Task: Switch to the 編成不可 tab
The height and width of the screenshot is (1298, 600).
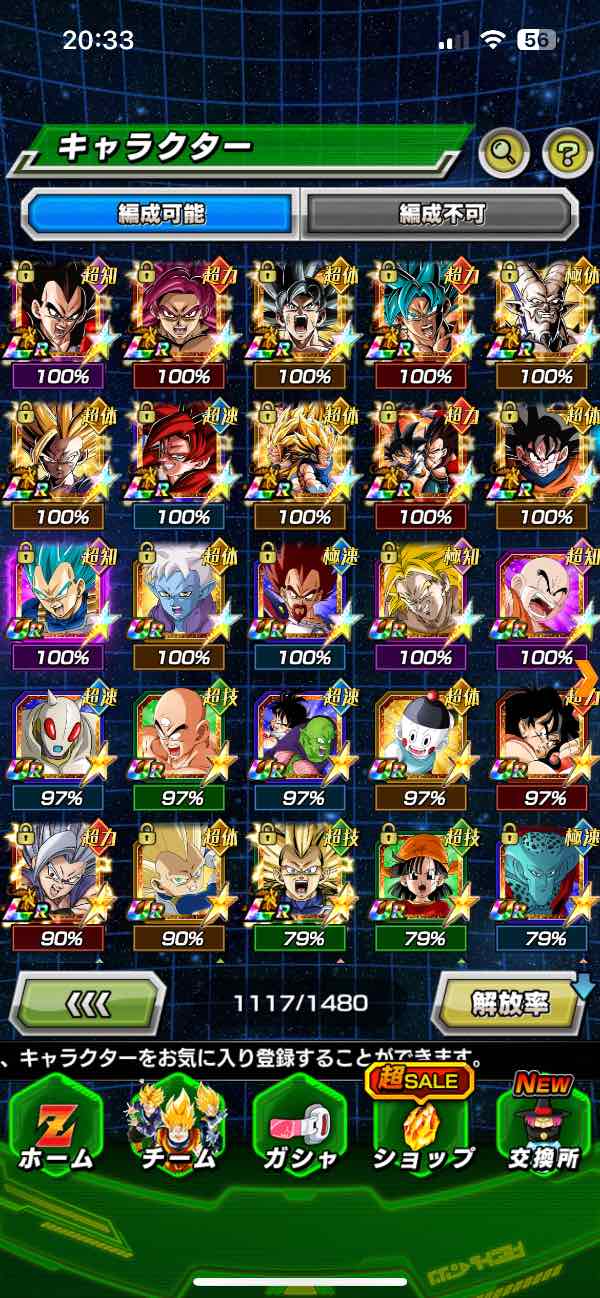Action: pyautogui.click(x=441, y=213)
